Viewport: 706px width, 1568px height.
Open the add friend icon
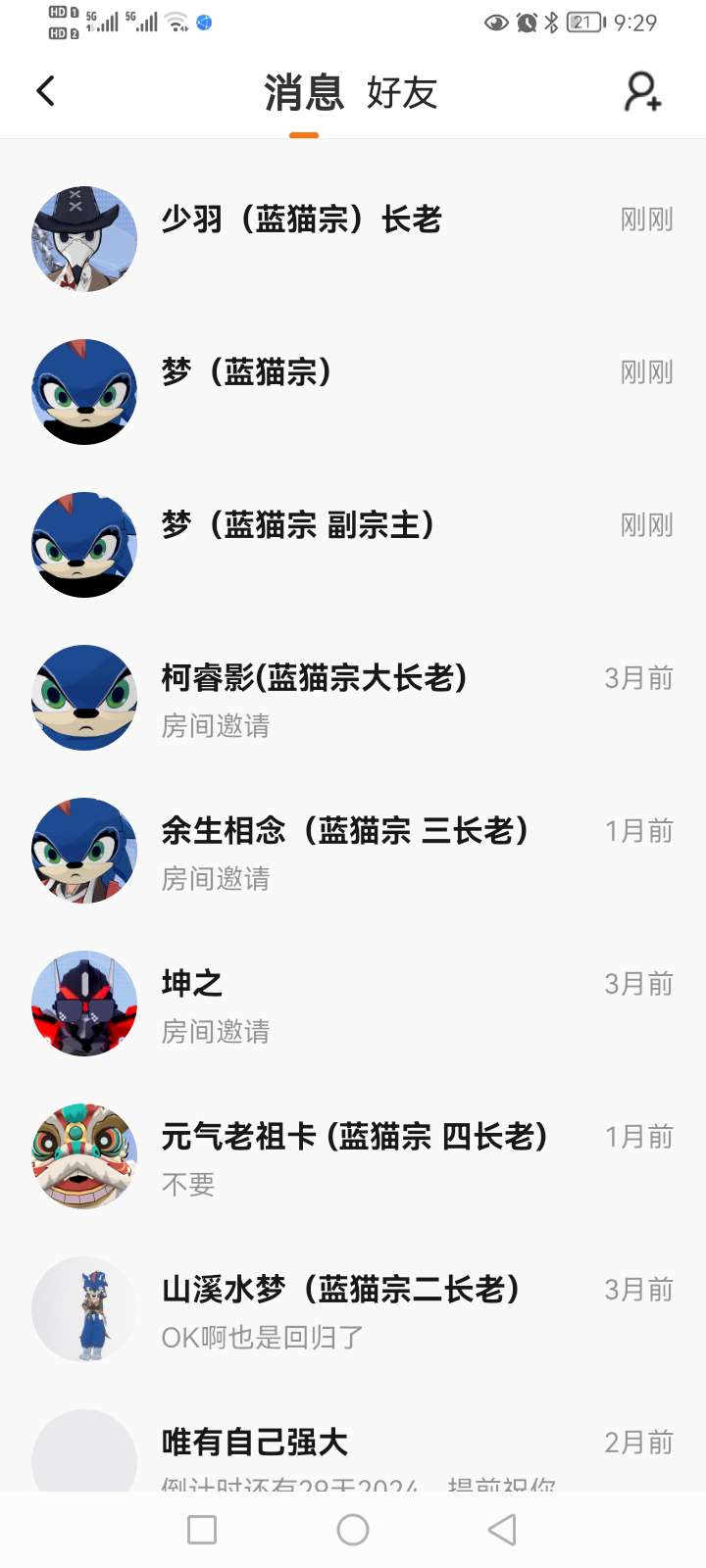coord(643,92)
